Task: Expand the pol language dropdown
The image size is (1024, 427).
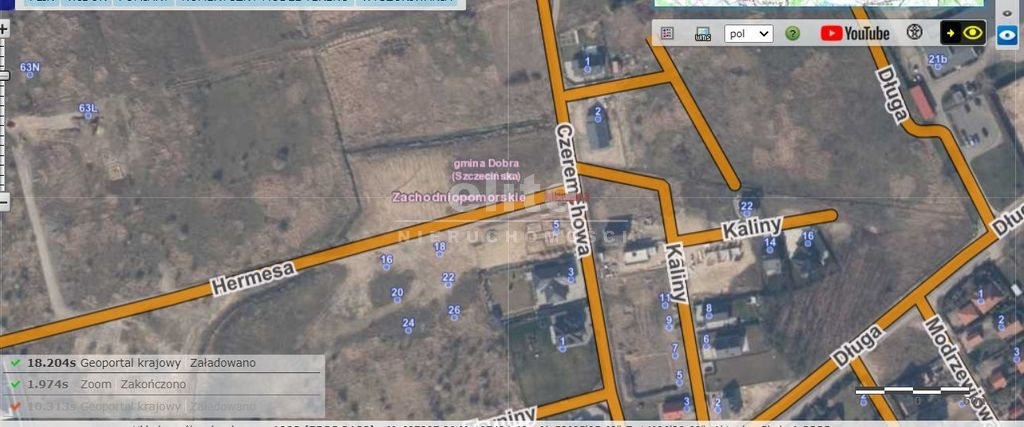Action: pyautogui.click(x=749, y=33)
